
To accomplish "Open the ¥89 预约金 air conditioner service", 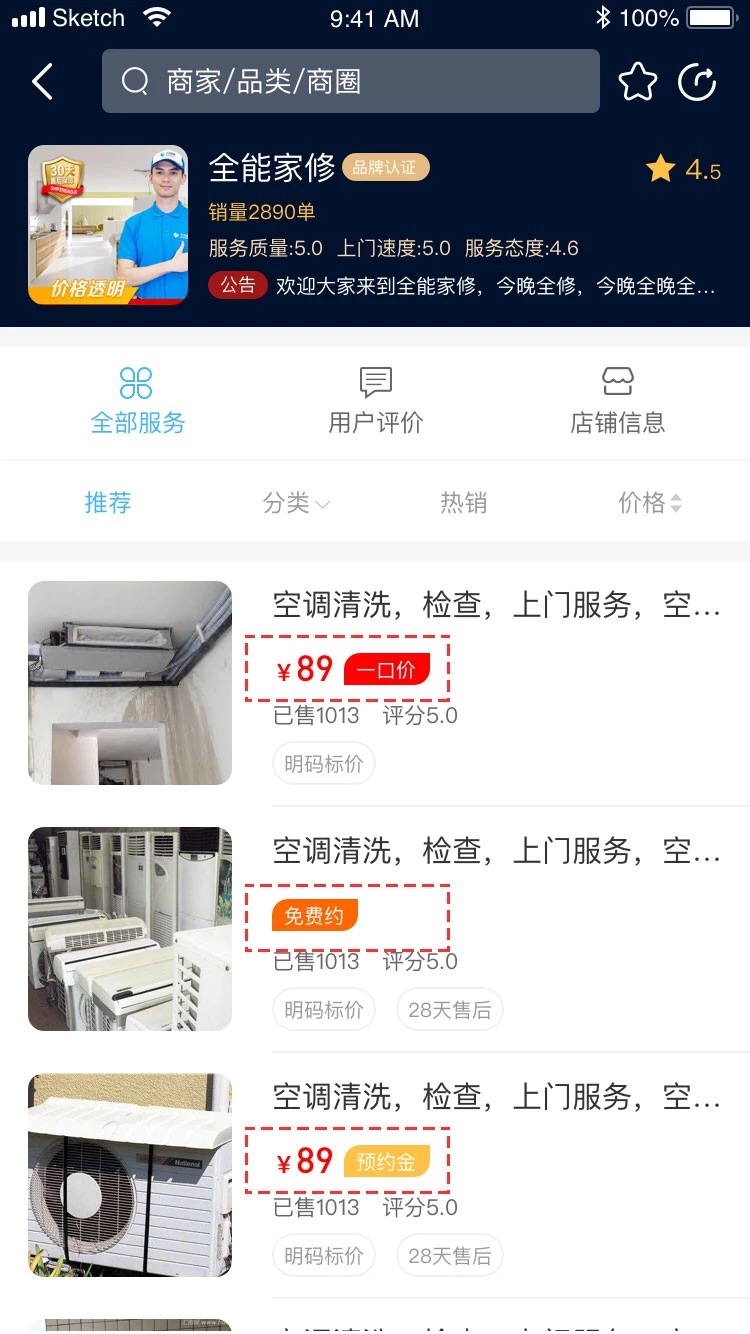I will 496,1098.
